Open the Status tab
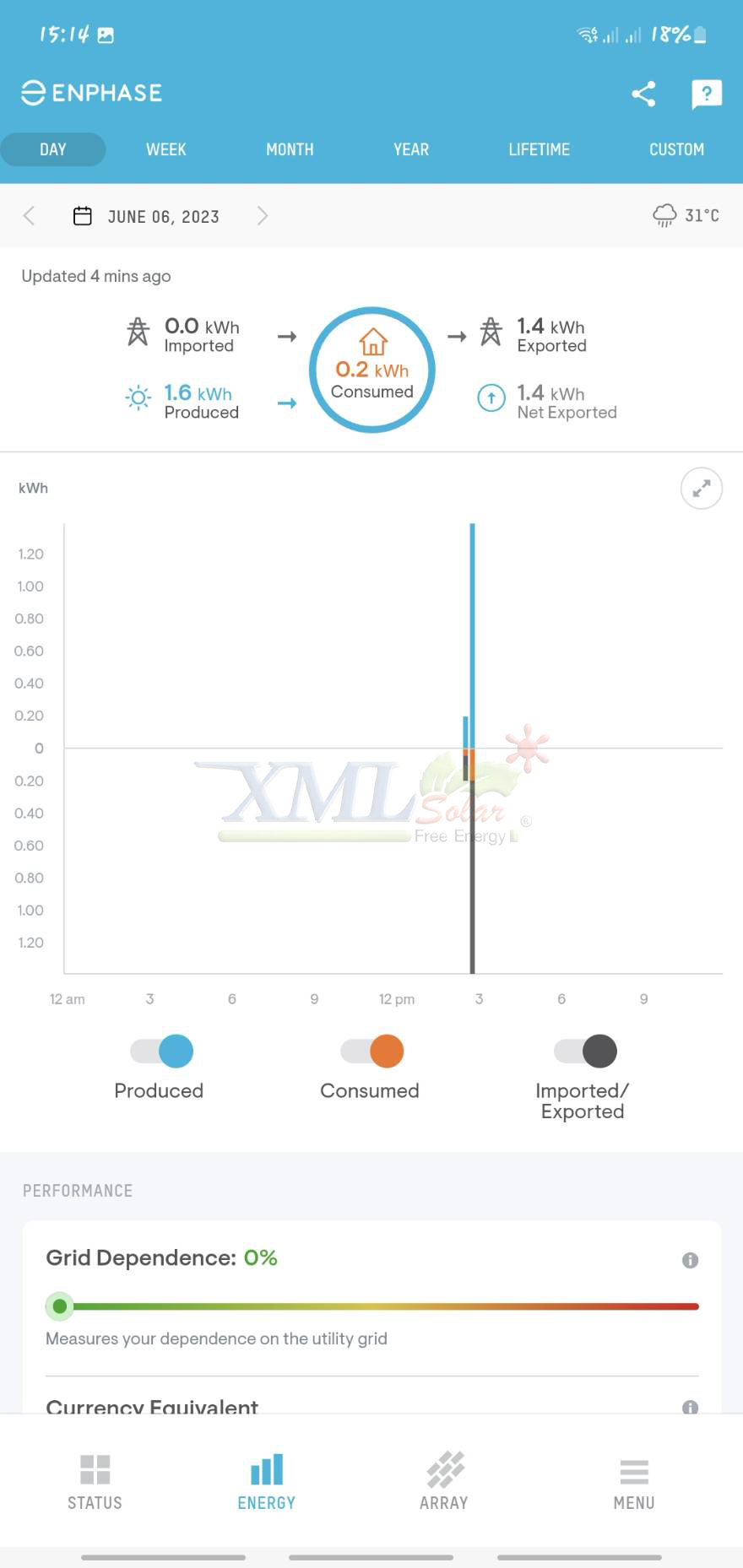This screenshot has height=1568, width=743. pos(95,1482)
